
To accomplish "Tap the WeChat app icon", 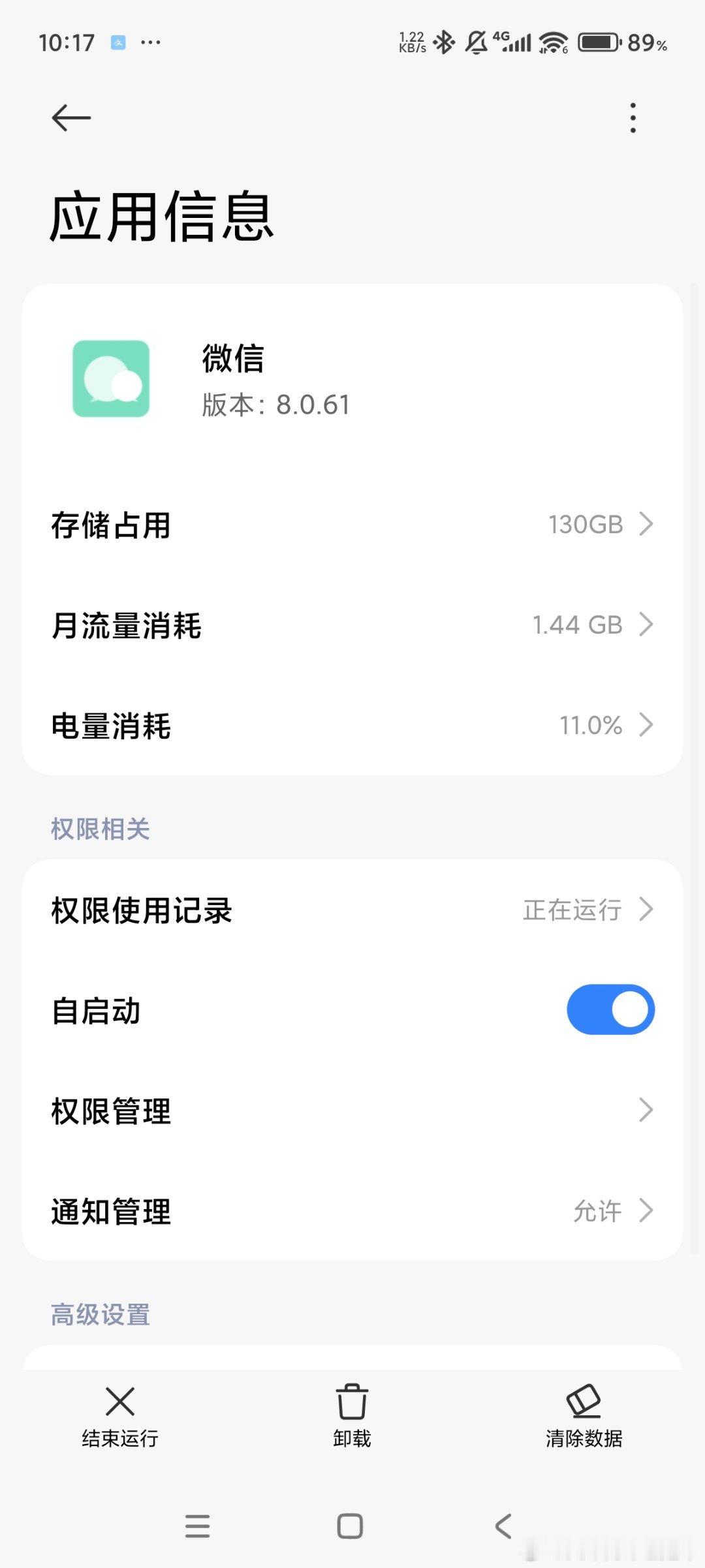I will (x=111, y=378).
